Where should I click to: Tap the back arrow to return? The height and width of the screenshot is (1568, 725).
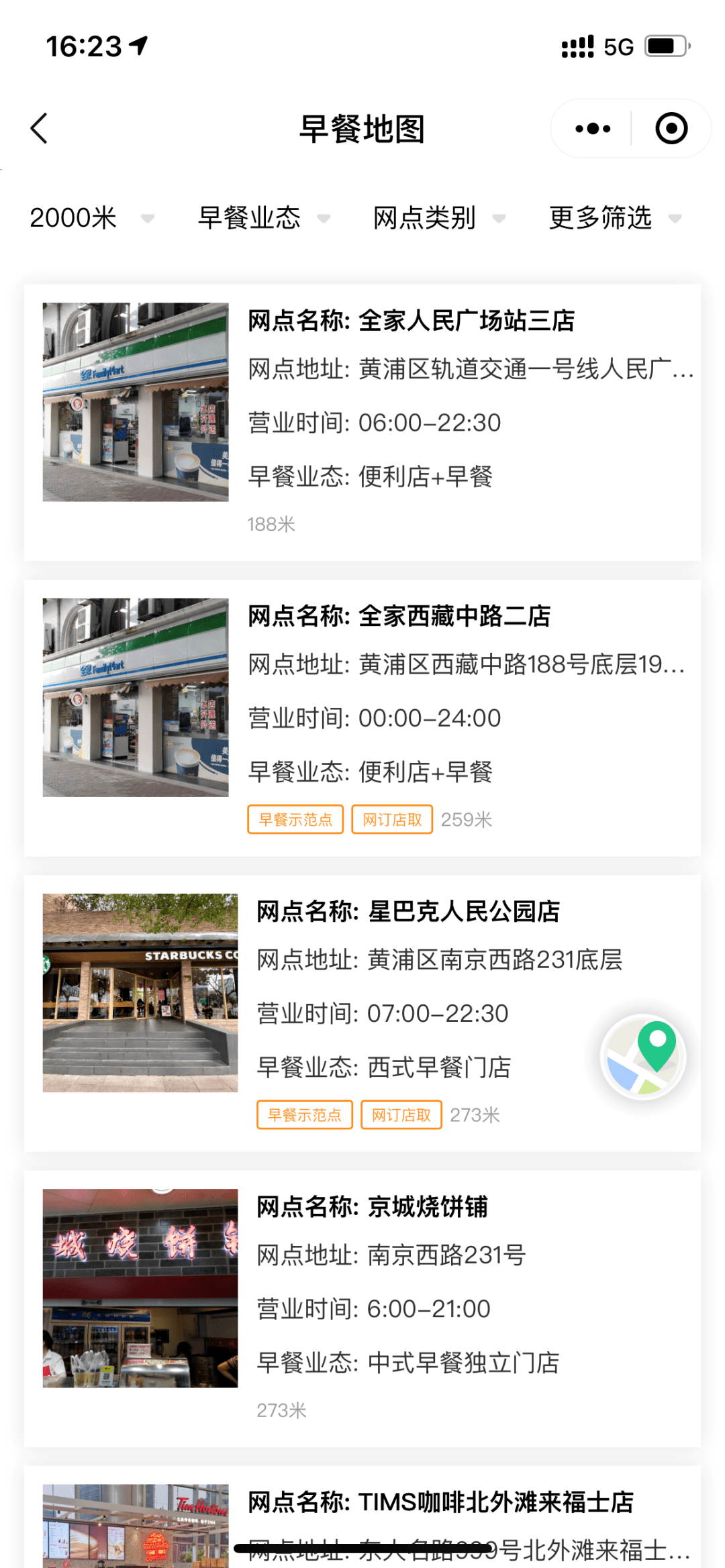[40, 127]
